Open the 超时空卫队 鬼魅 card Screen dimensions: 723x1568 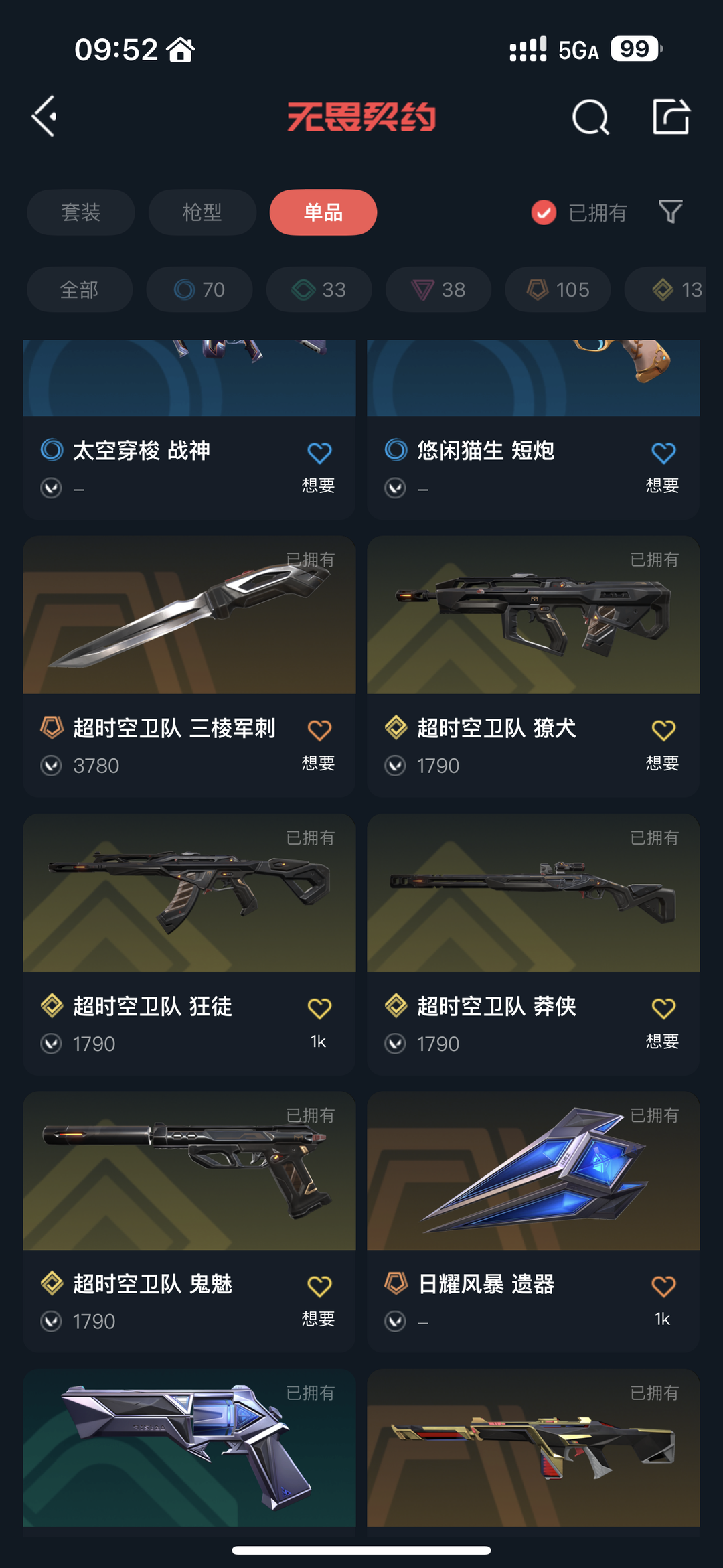tap(189, 1222)
